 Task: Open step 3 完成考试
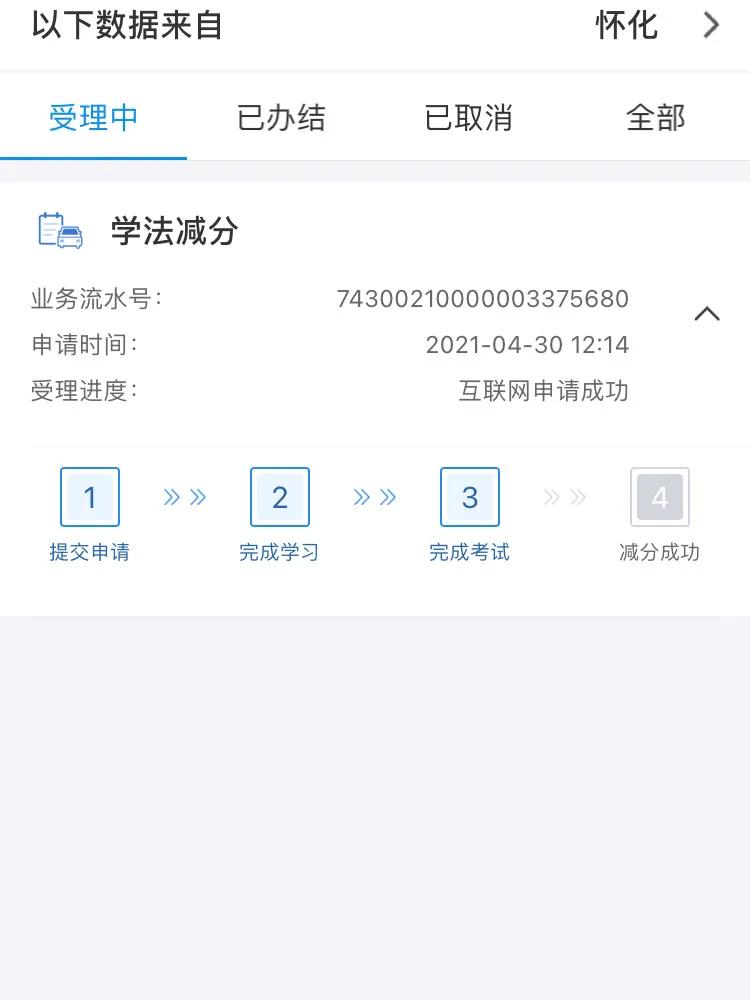tap(470, 498)
